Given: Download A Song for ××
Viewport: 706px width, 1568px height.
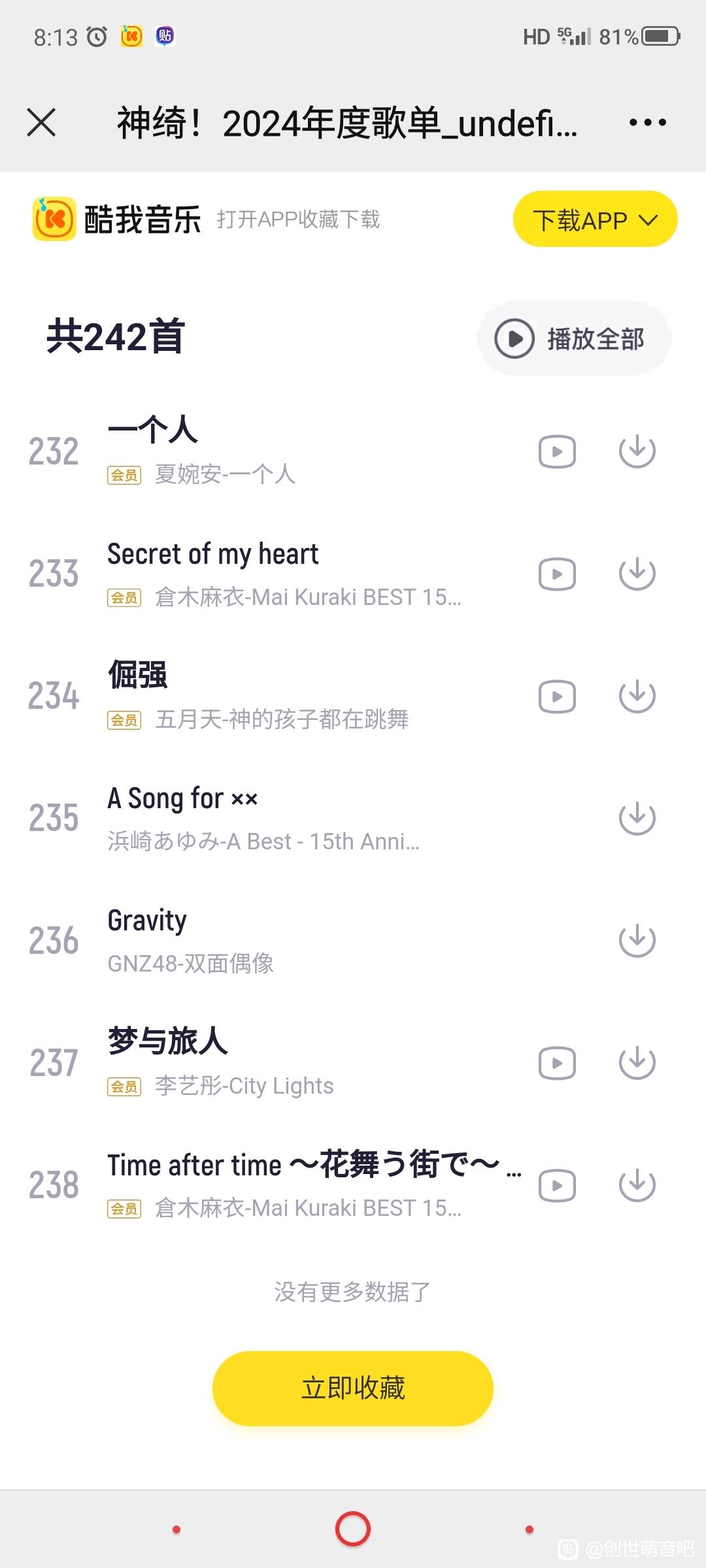Looking at the screenshot, I should (637, 818).
